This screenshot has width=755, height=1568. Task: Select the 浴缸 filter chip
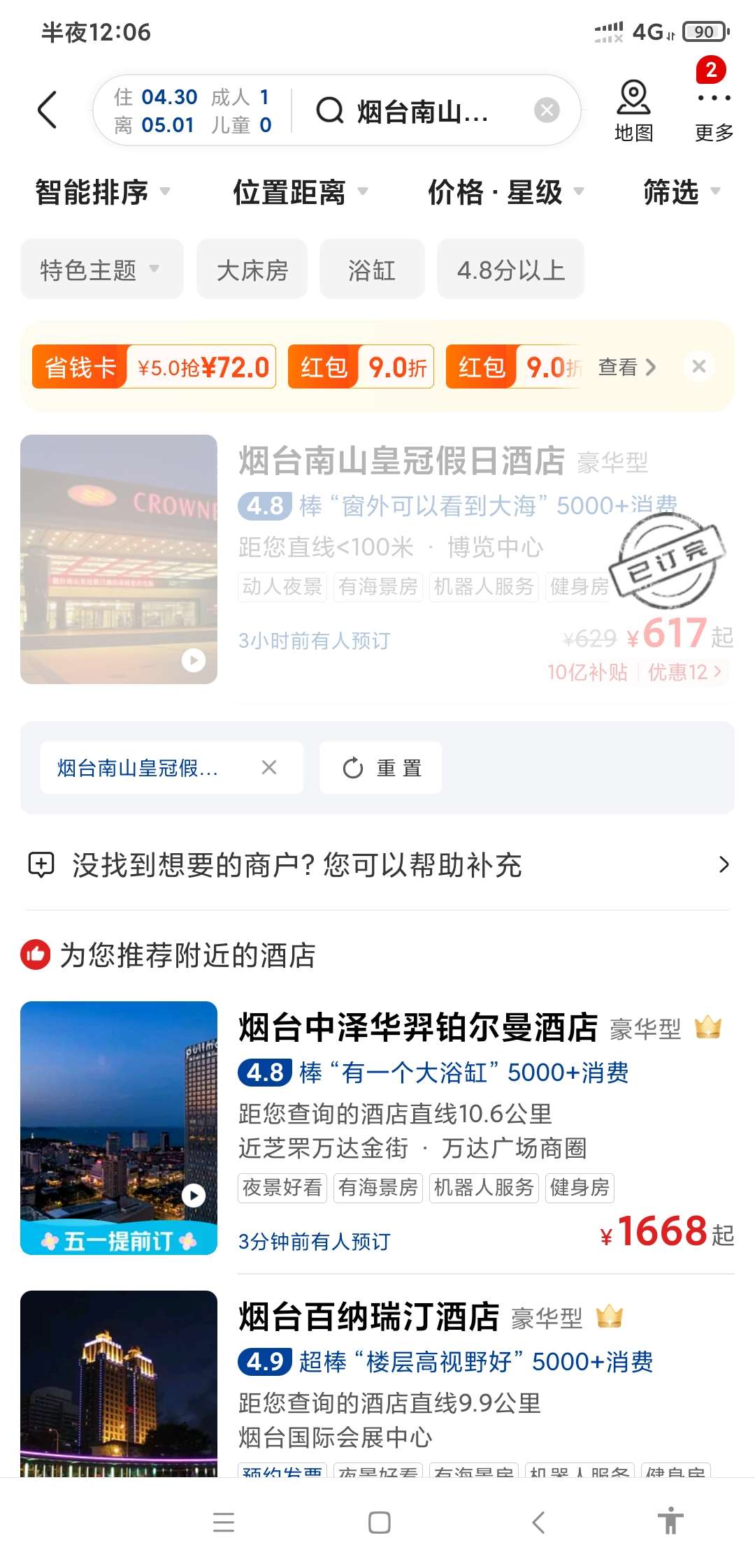(372, 270)
